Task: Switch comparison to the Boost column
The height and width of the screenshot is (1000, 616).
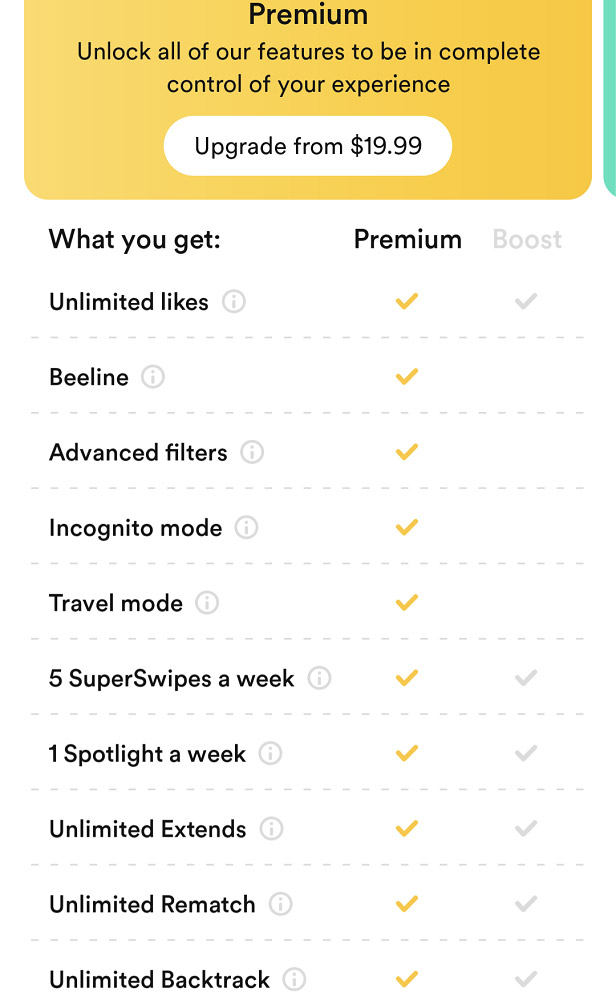Action: pyautogui.click(x=527, y=239)
